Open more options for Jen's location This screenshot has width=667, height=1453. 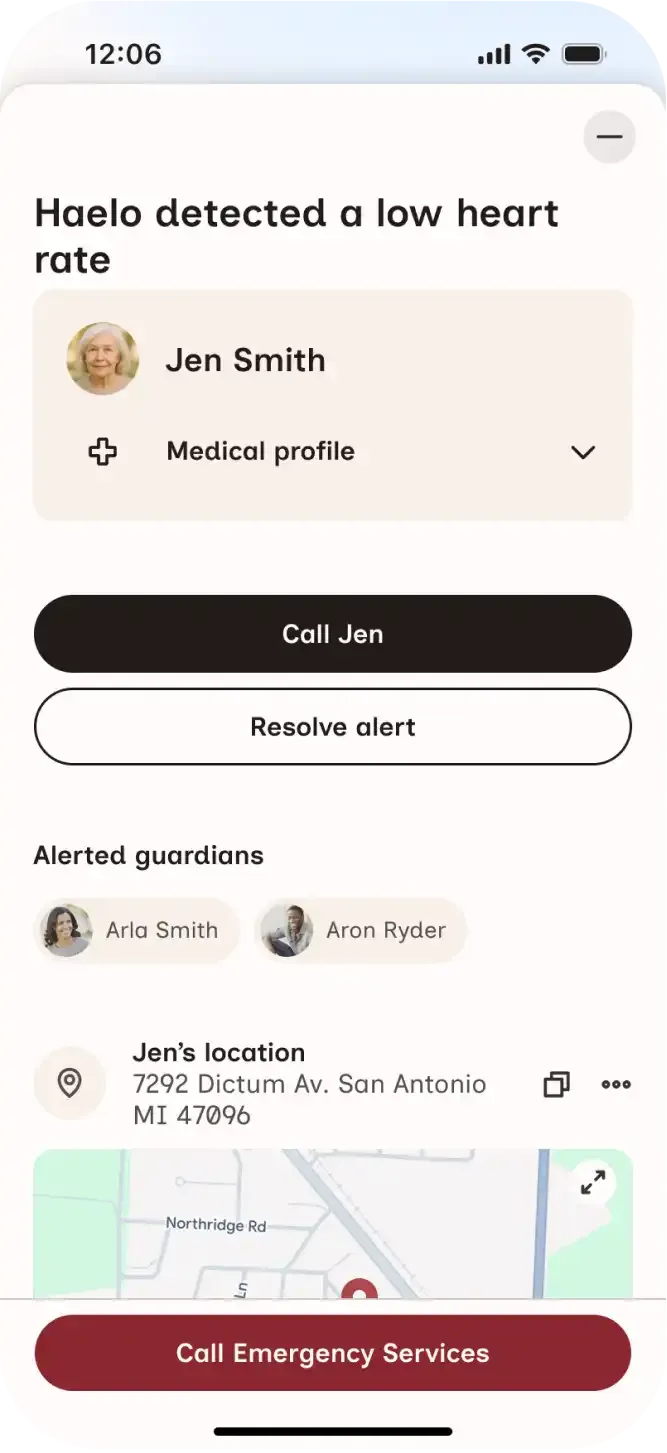click(615, 1084)
